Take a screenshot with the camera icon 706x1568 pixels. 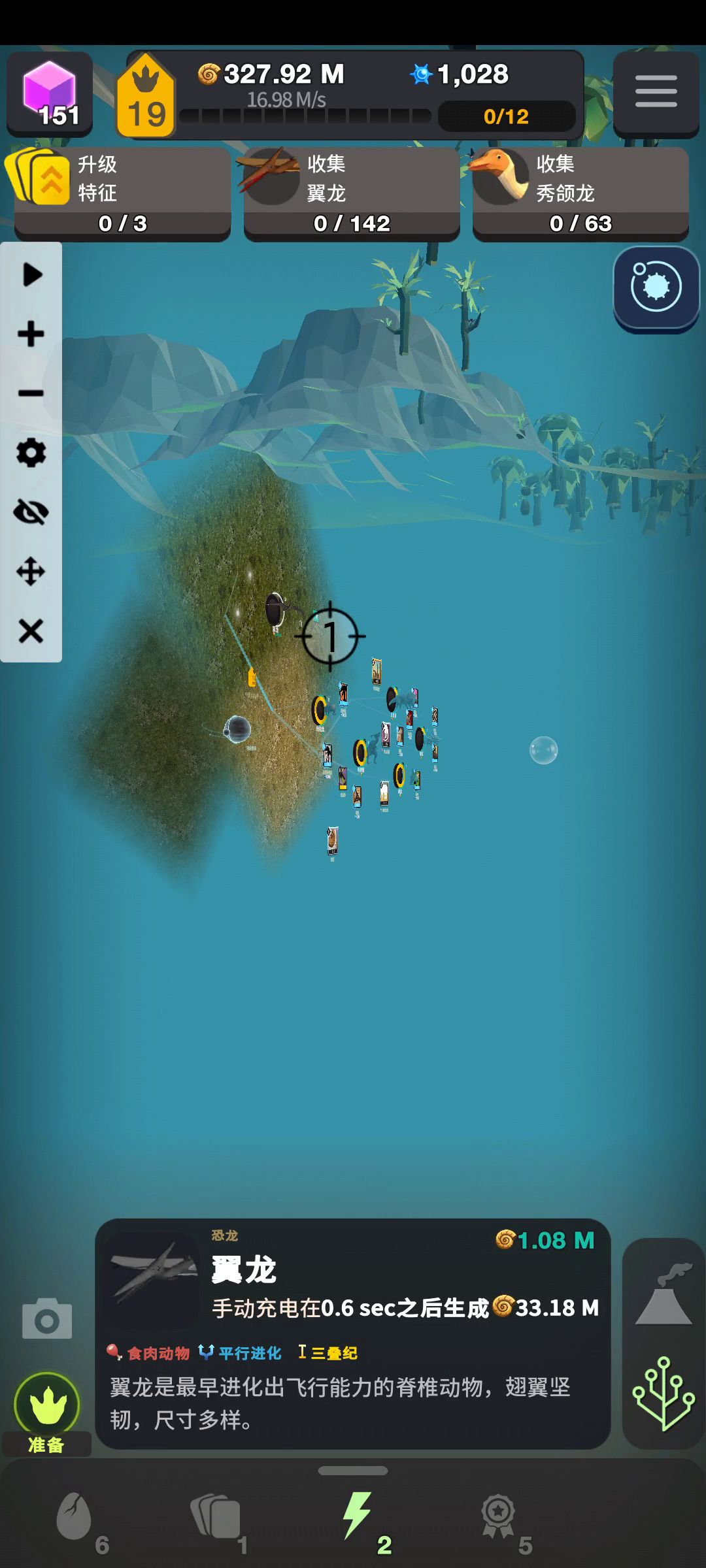(x=47, y=1320)
